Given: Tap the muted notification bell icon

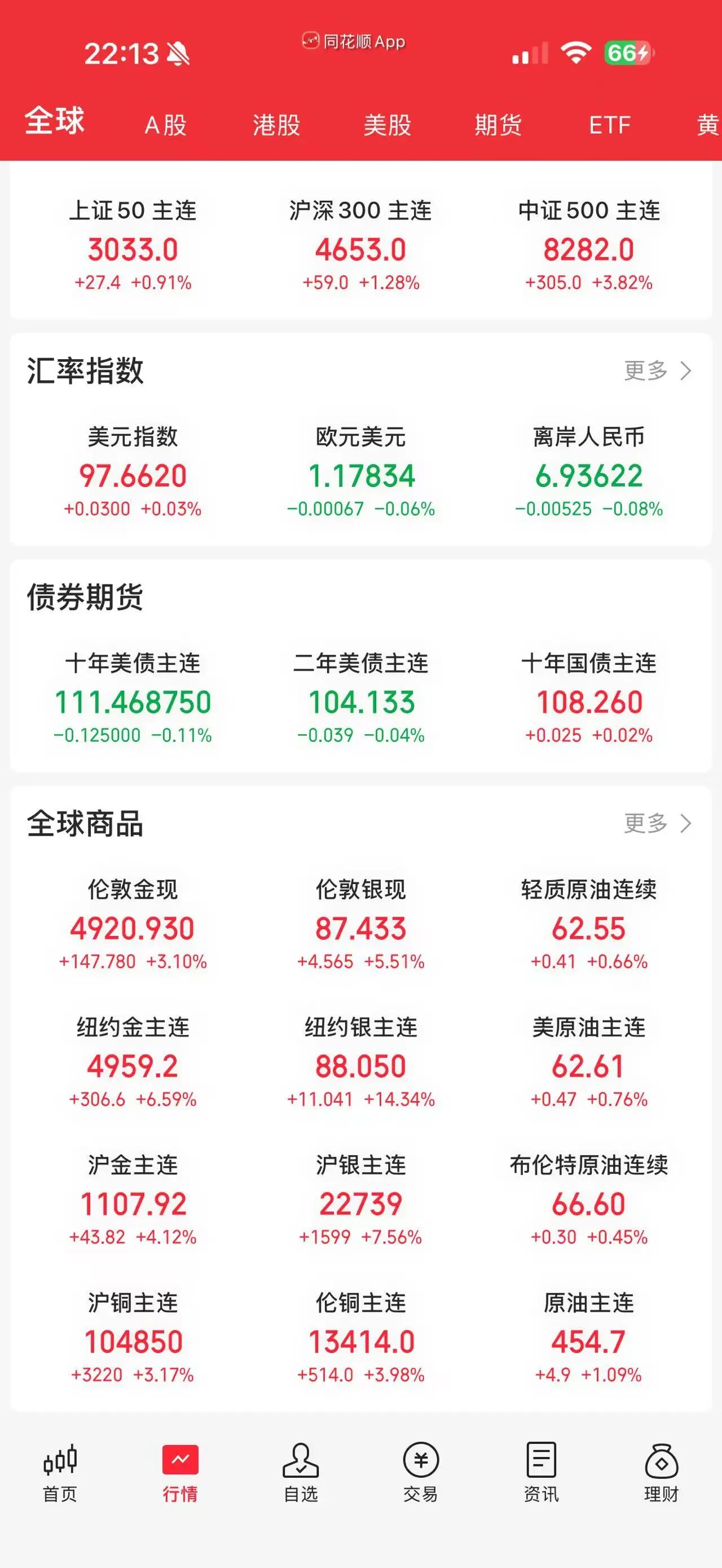Looking at the screenshot, I should tap(177, 54).
